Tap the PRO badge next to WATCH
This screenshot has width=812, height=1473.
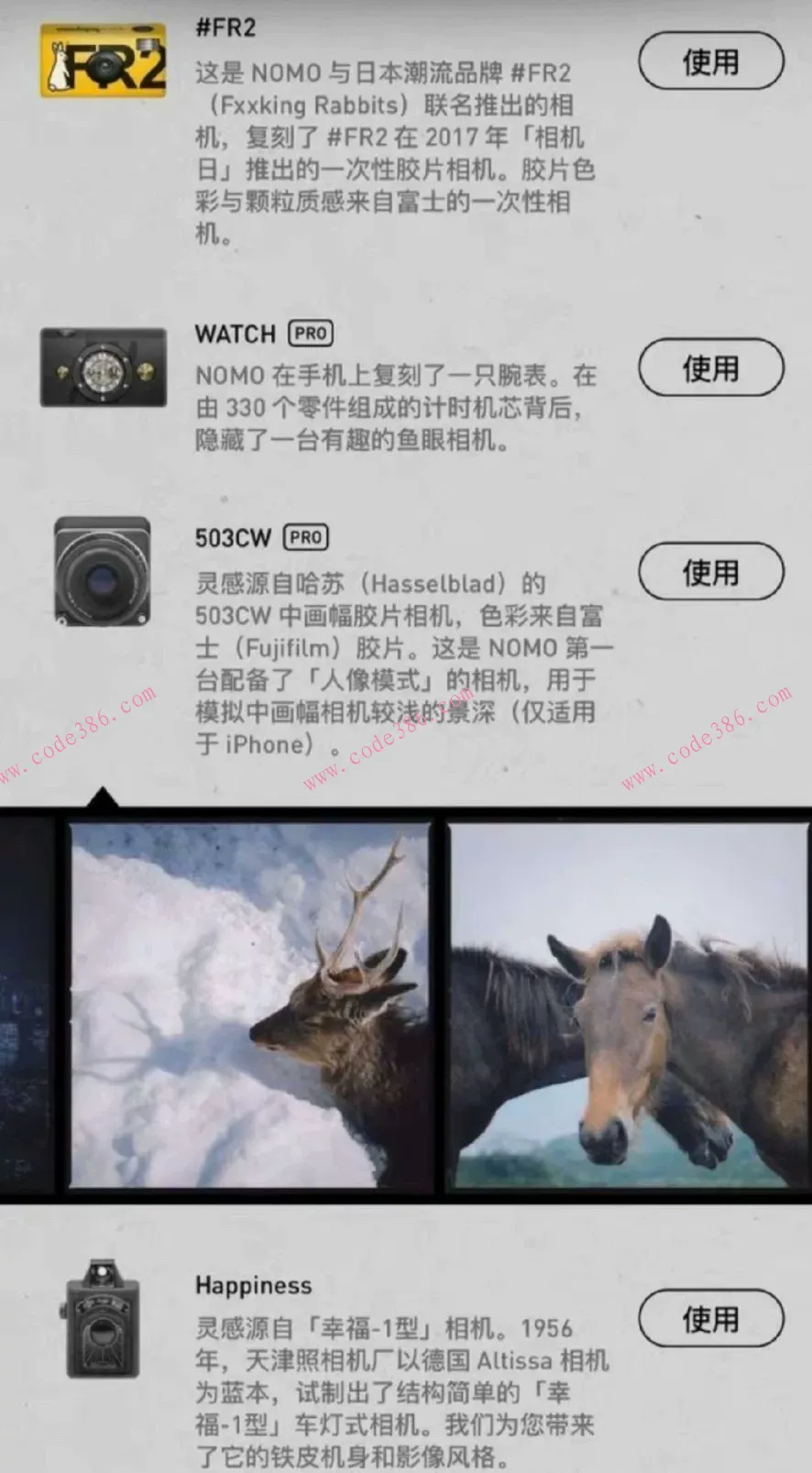(x=308, y=334)
